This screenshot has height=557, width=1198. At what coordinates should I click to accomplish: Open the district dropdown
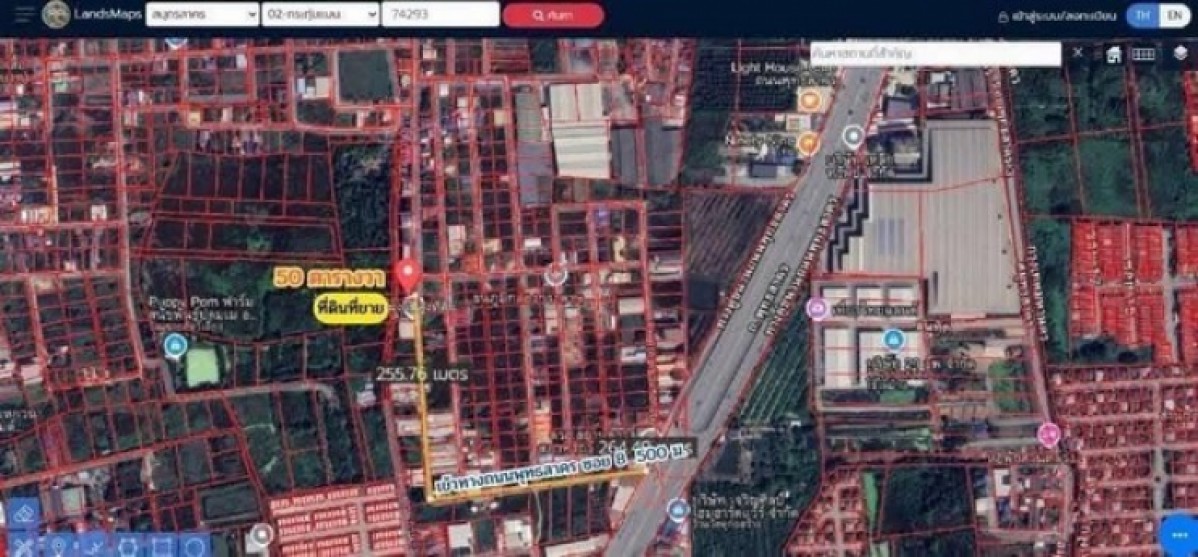(319, 14)
